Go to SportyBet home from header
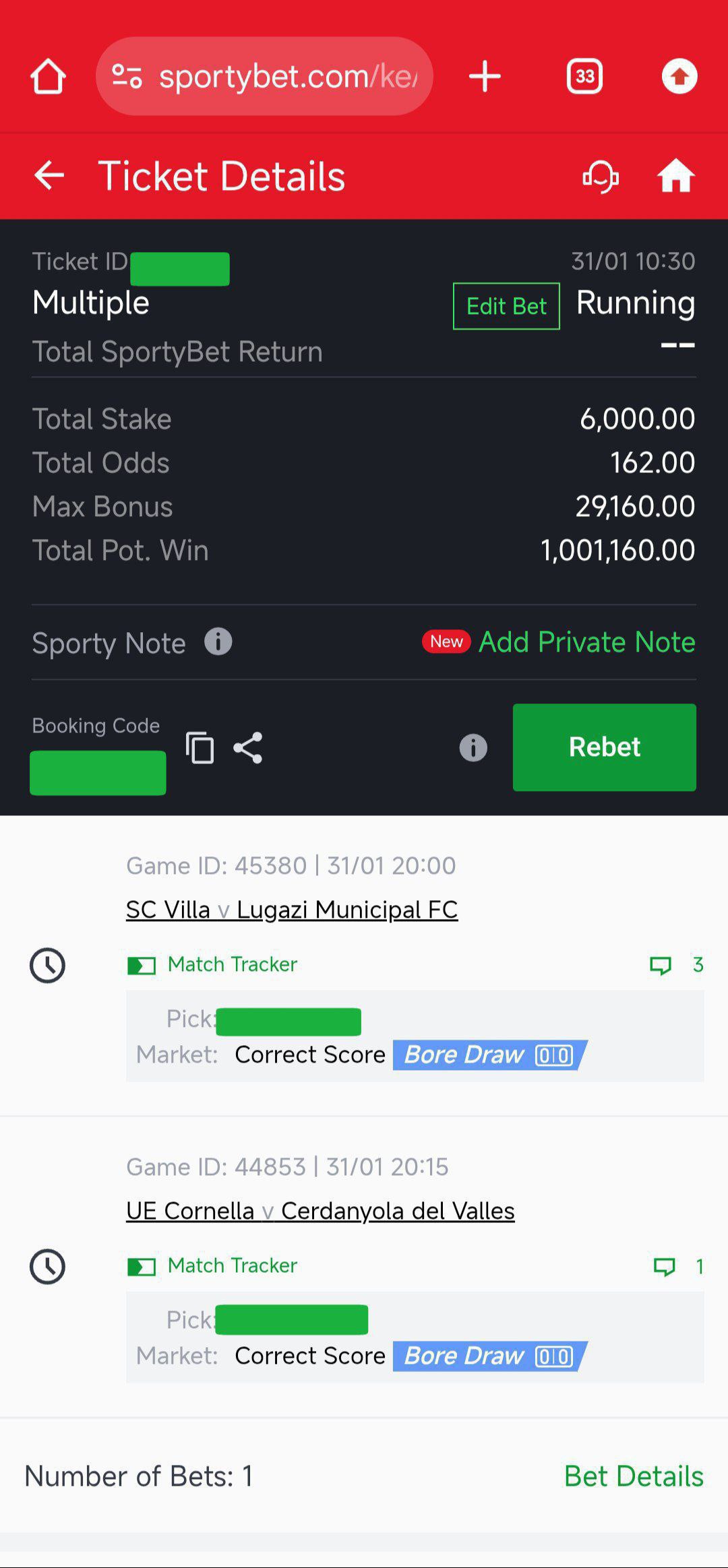 coord(675,177)
